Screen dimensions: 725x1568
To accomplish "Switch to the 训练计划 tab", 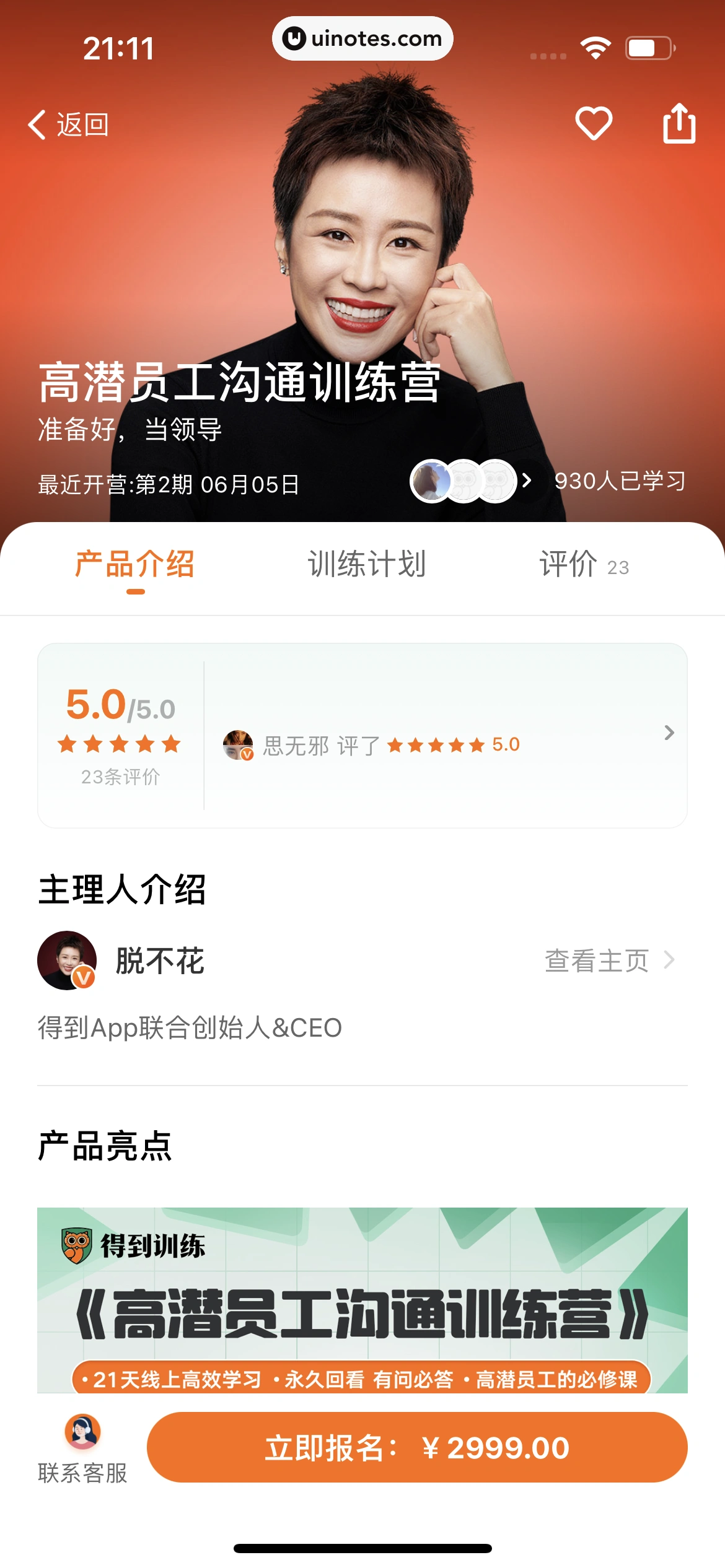I will 367,565.
